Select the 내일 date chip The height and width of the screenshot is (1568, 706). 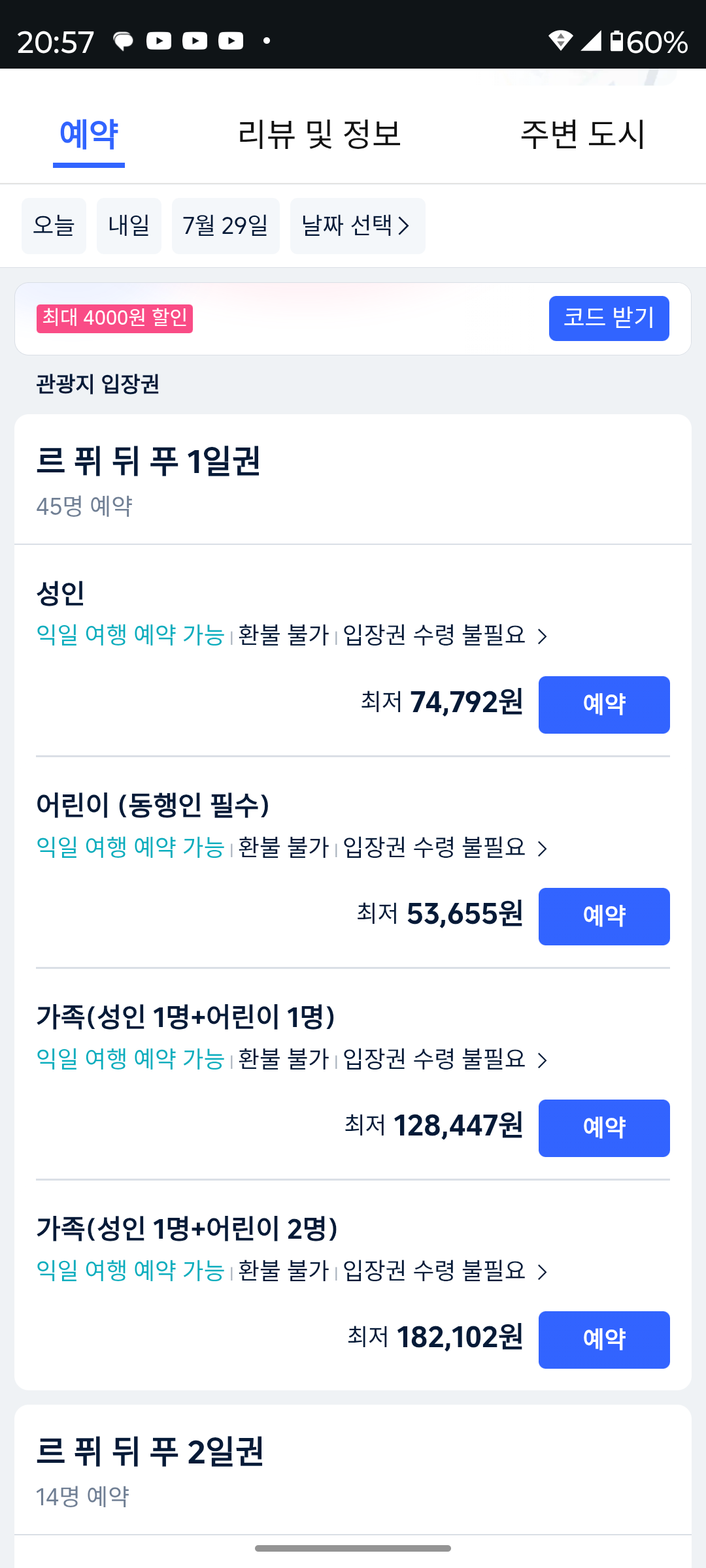[x=129, y=226]
